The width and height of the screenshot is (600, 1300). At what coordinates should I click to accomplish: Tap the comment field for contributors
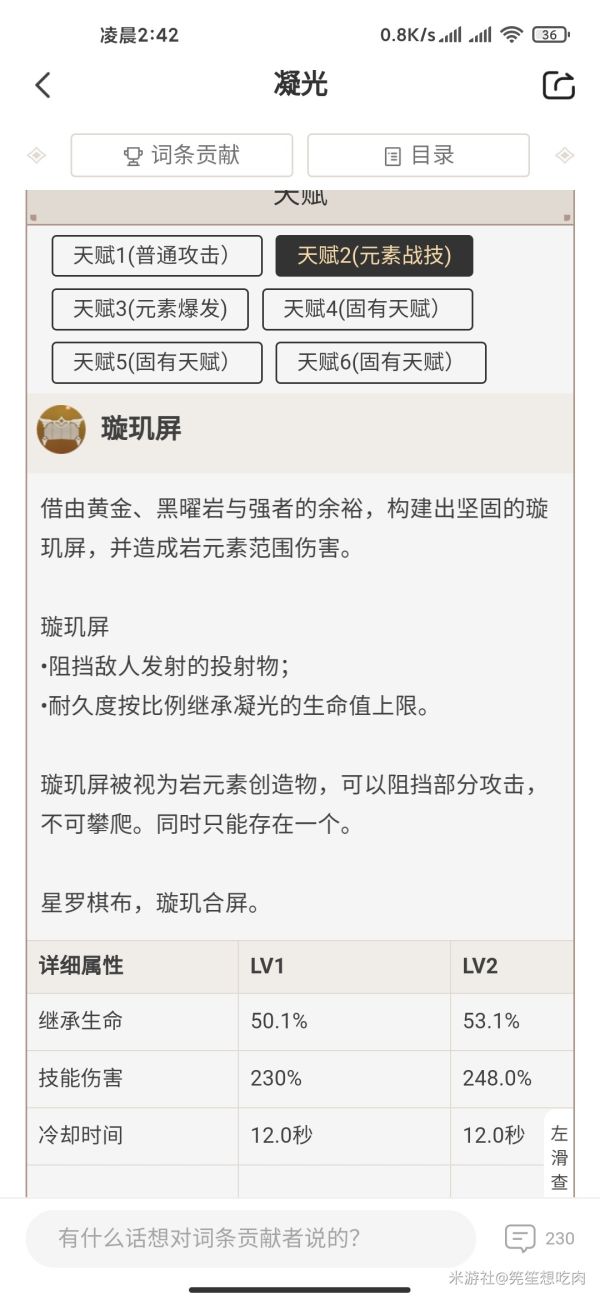tap(250, 1238)
